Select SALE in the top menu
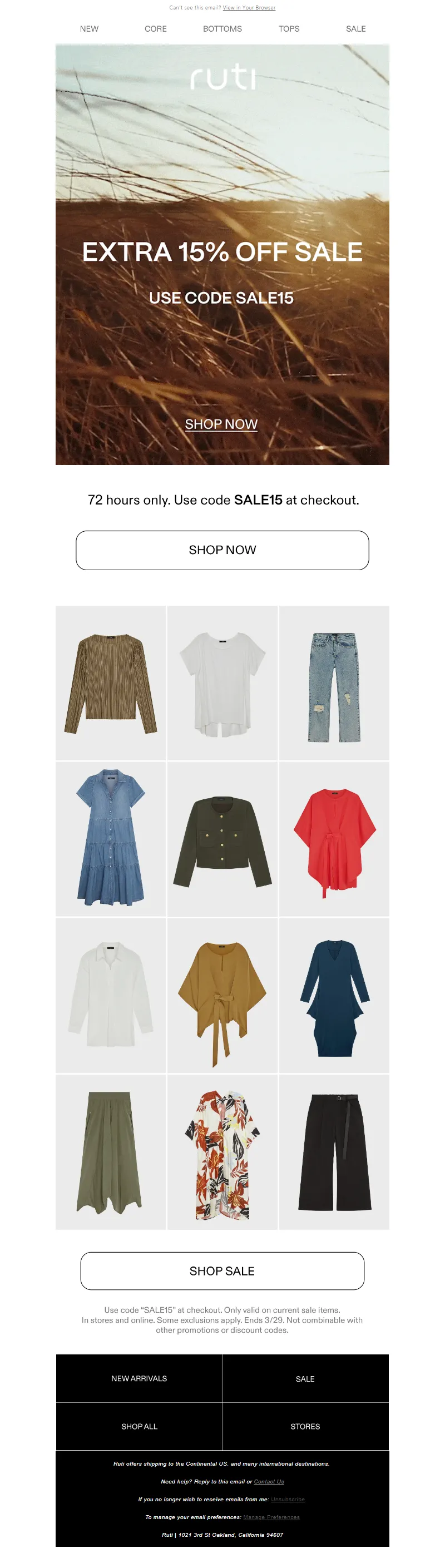 (x=355, y=28)
